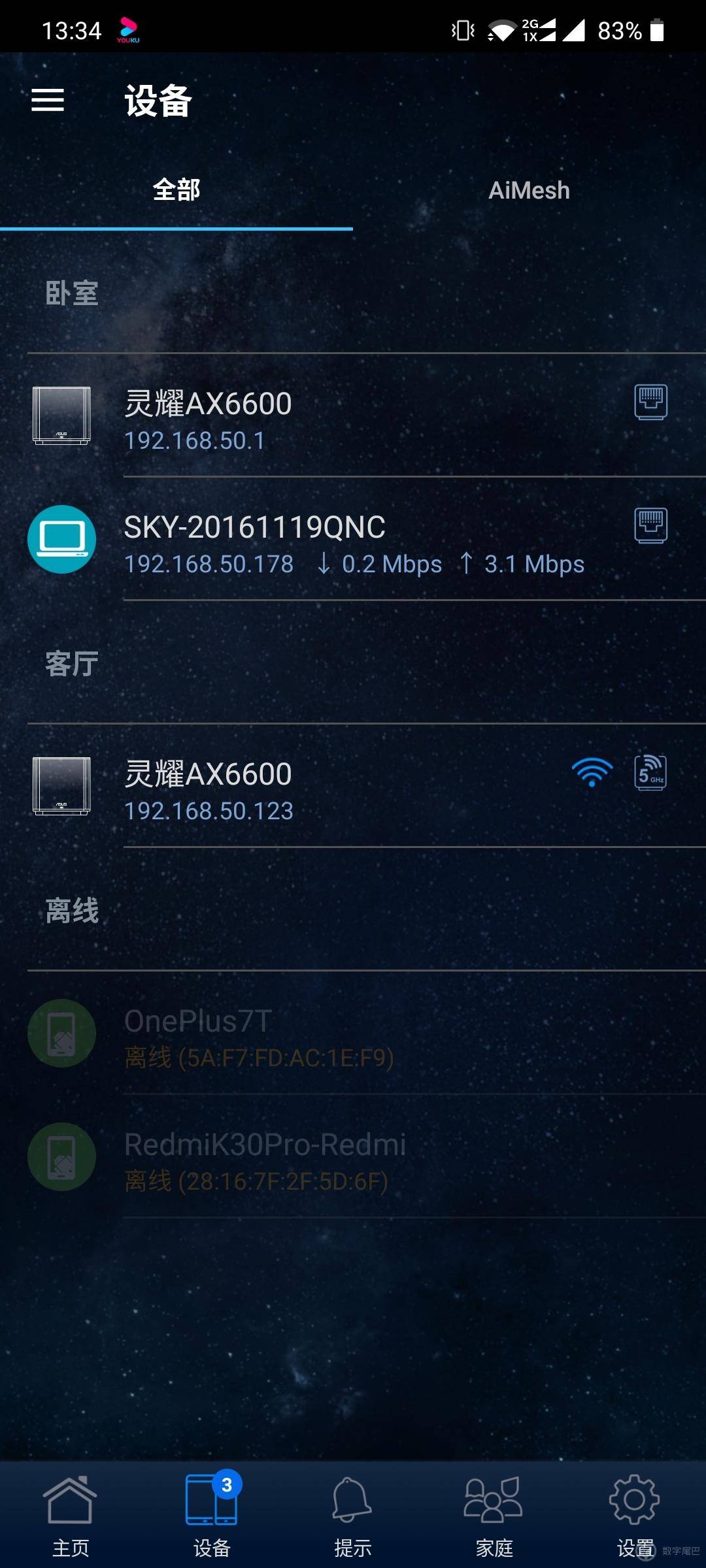706x1568 pixels.
Task: Tap the offline RedmiK30Pro phone icon
Action: pyautogui.click(x=62, y=1155)
